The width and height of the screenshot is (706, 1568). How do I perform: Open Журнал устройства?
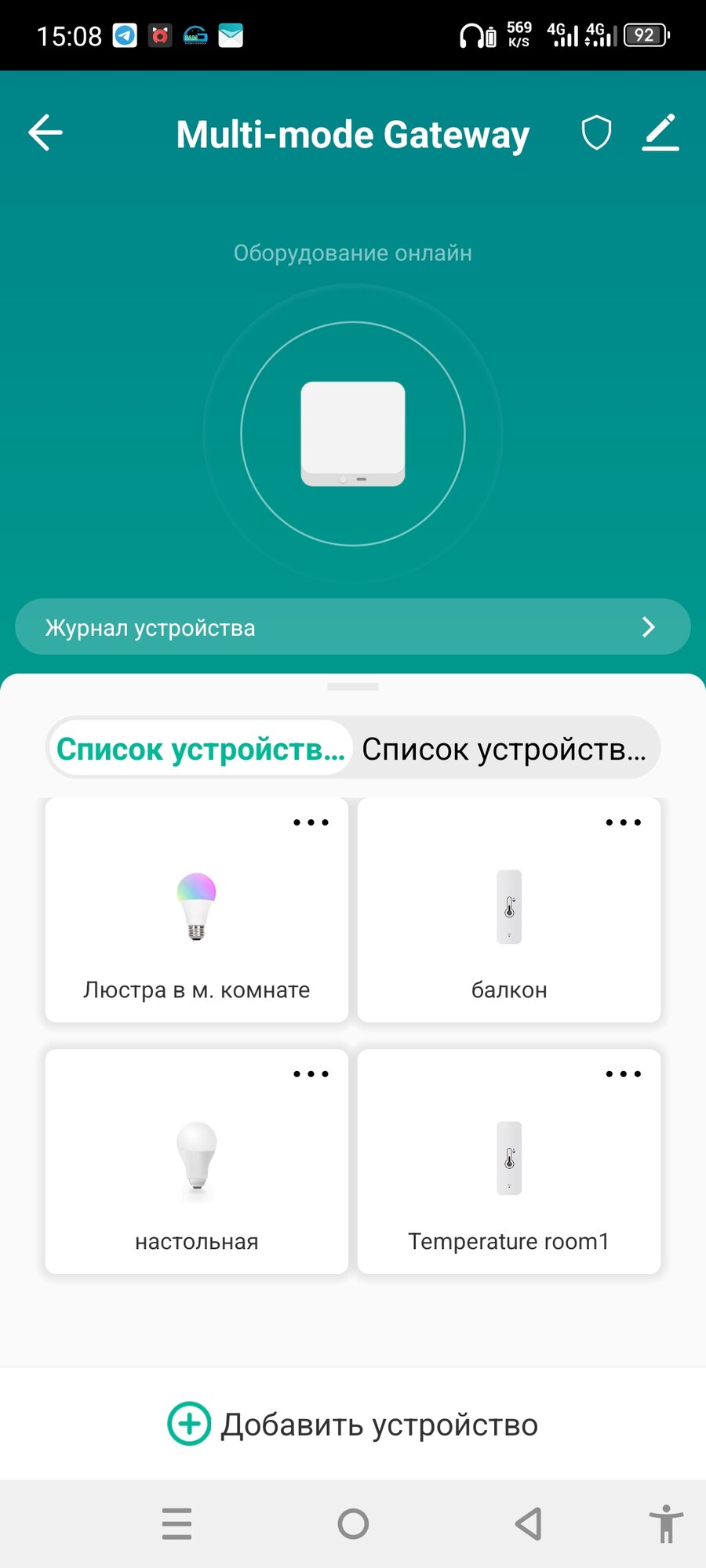point(353,627)
